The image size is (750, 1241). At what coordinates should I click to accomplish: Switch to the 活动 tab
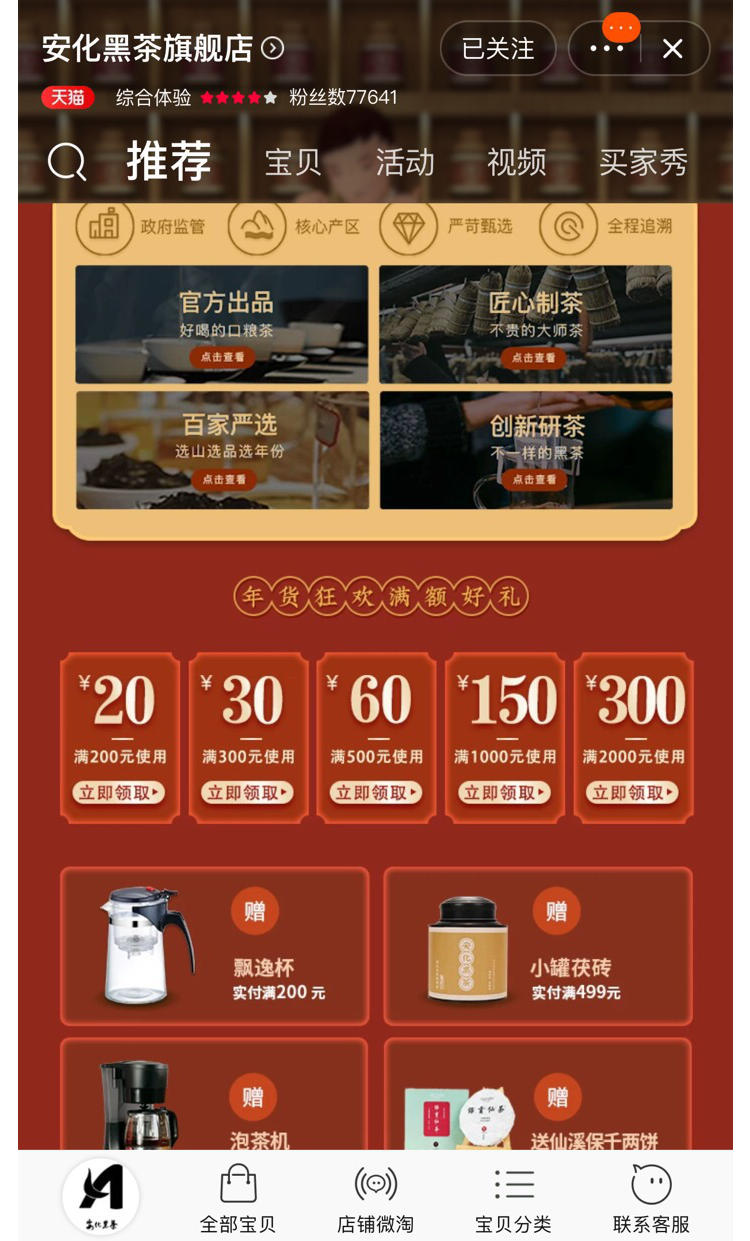(x=405, y=162)
